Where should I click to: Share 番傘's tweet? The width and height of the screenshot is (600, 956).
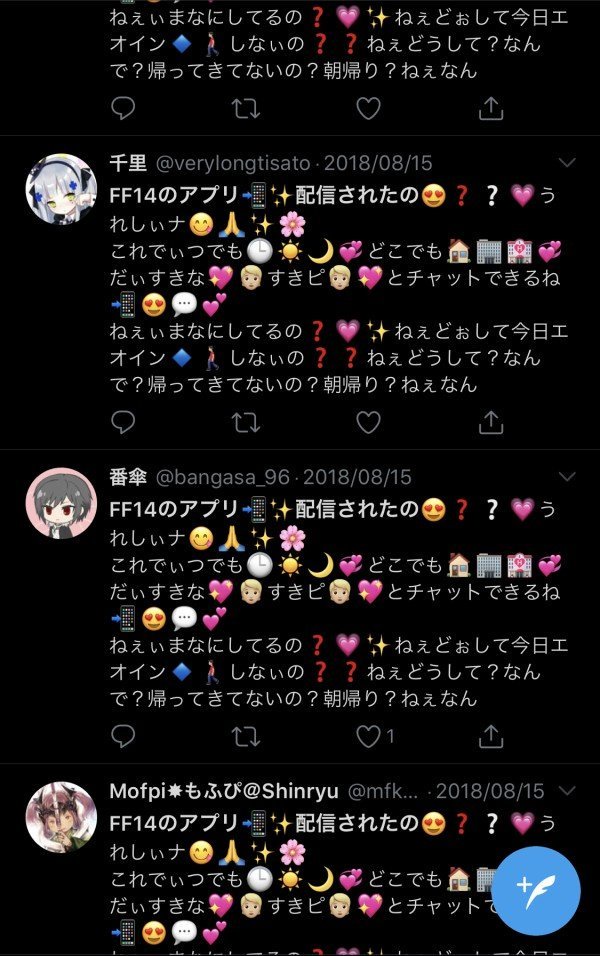coord(490,737)
